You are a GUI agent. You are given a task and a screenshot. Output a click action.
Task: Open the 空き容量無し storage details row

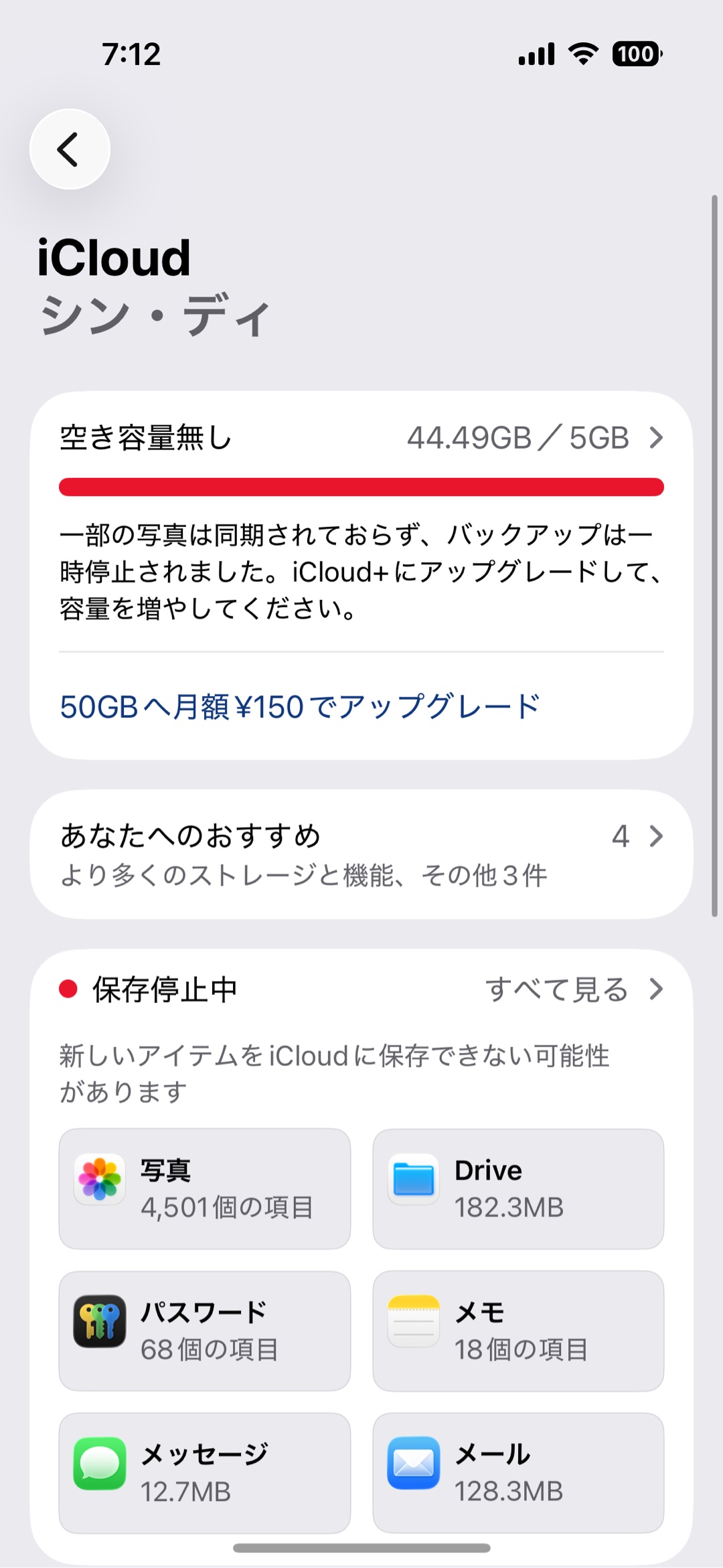(x=361, y=439)
